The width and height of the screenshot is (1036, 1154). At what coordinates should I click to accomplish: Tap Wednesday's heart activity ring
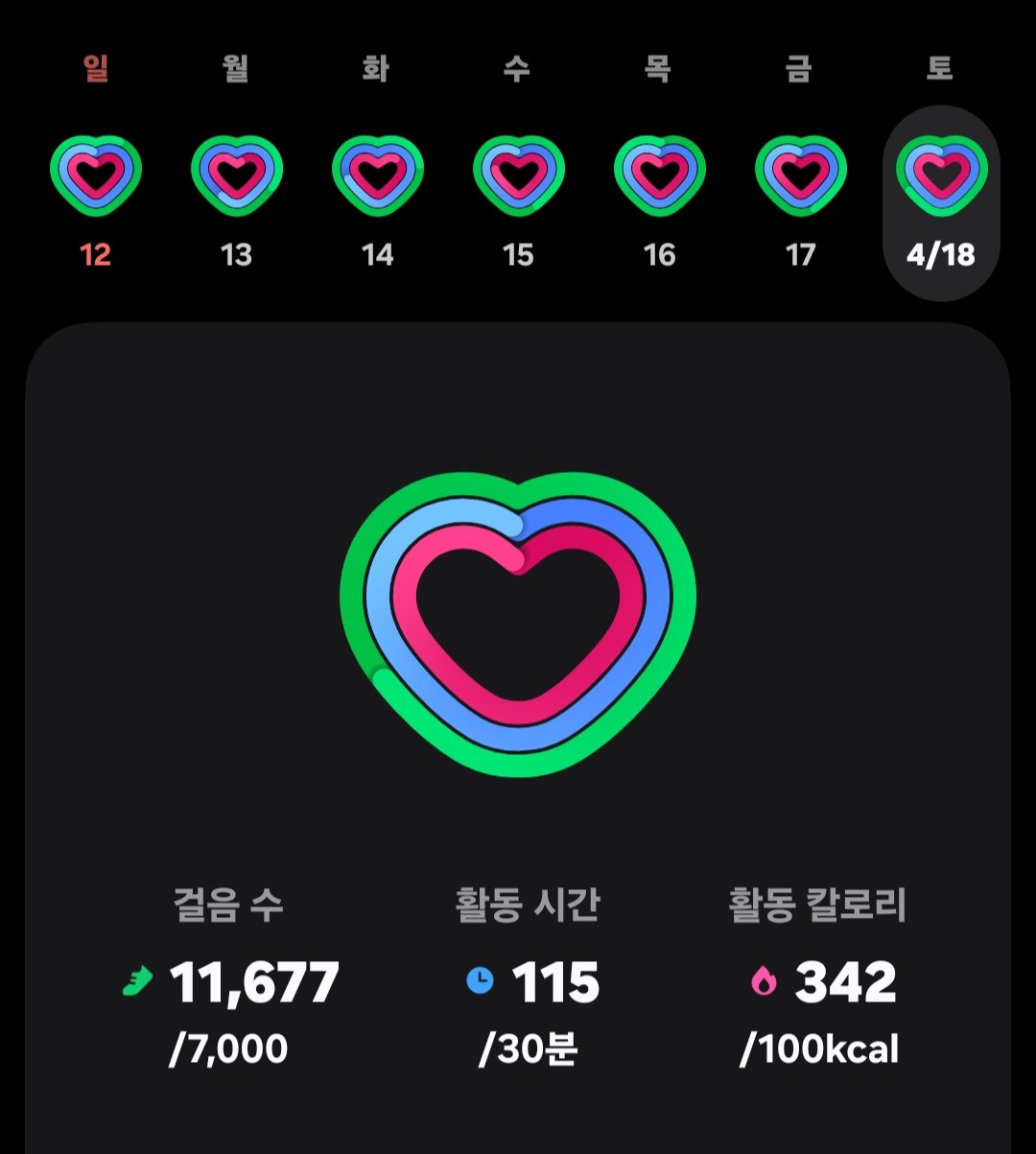pyautogui.click(x=518, y=175)
